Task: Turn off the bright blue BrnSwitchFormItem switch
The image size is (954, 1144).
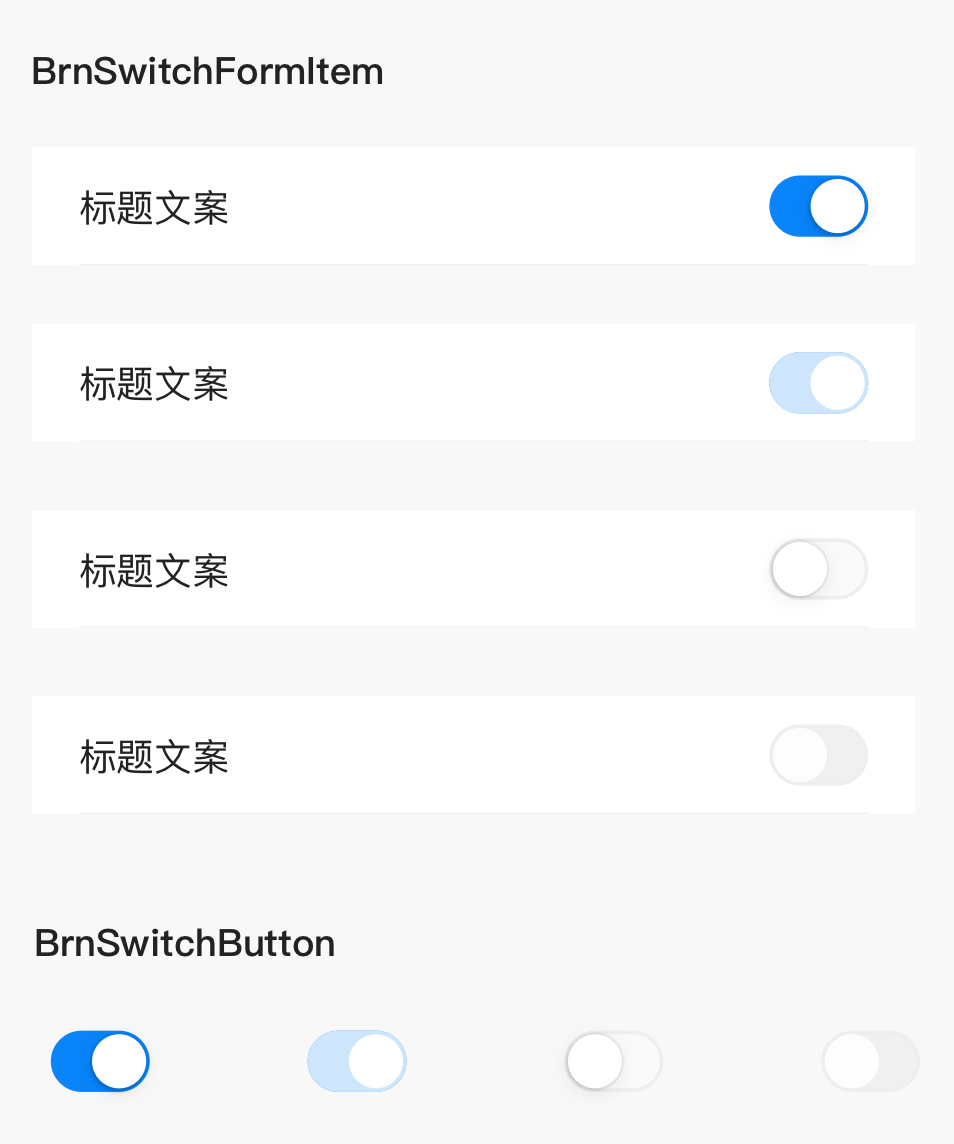Action: tap(818, 207)
